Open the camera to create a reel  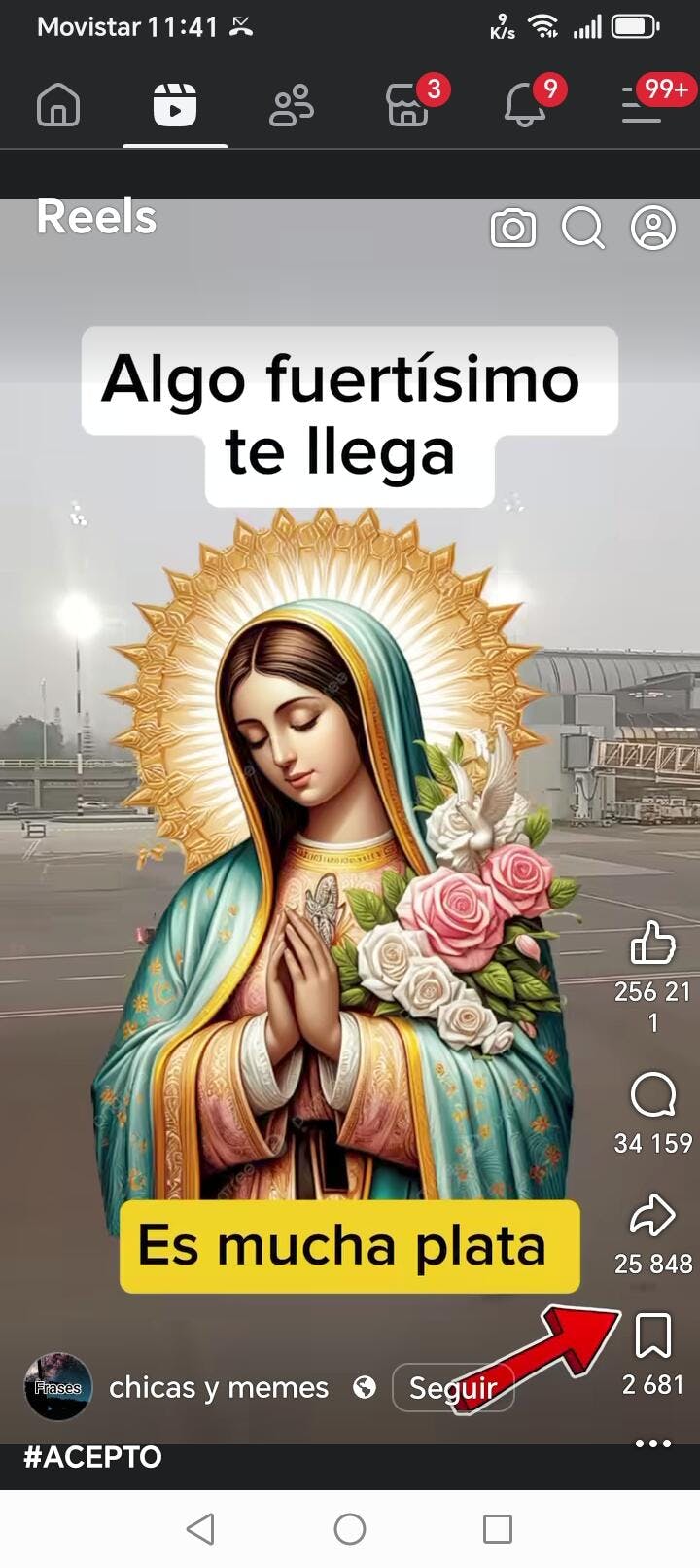point(512,229)
